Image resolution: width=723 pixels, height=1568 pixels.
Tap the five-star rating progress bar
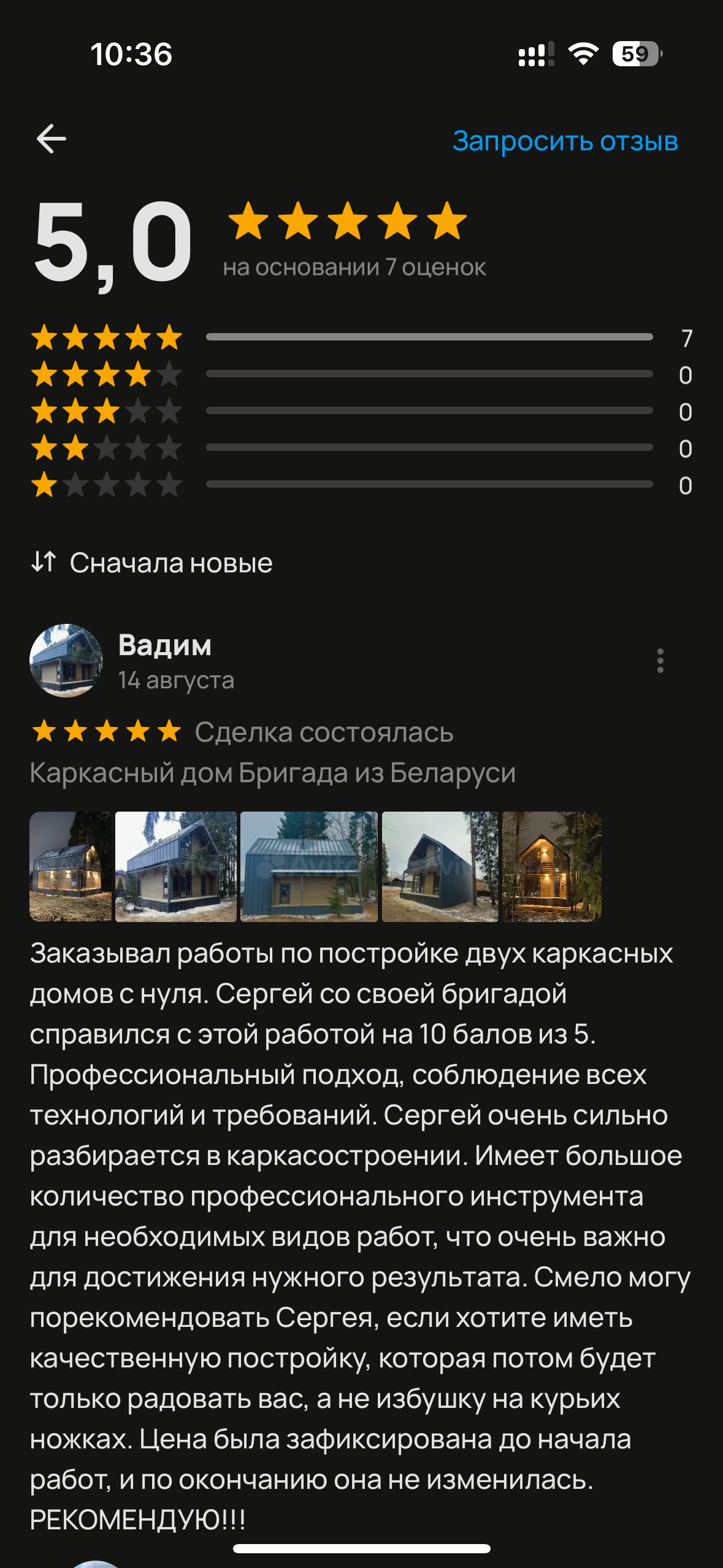point(429,336)
